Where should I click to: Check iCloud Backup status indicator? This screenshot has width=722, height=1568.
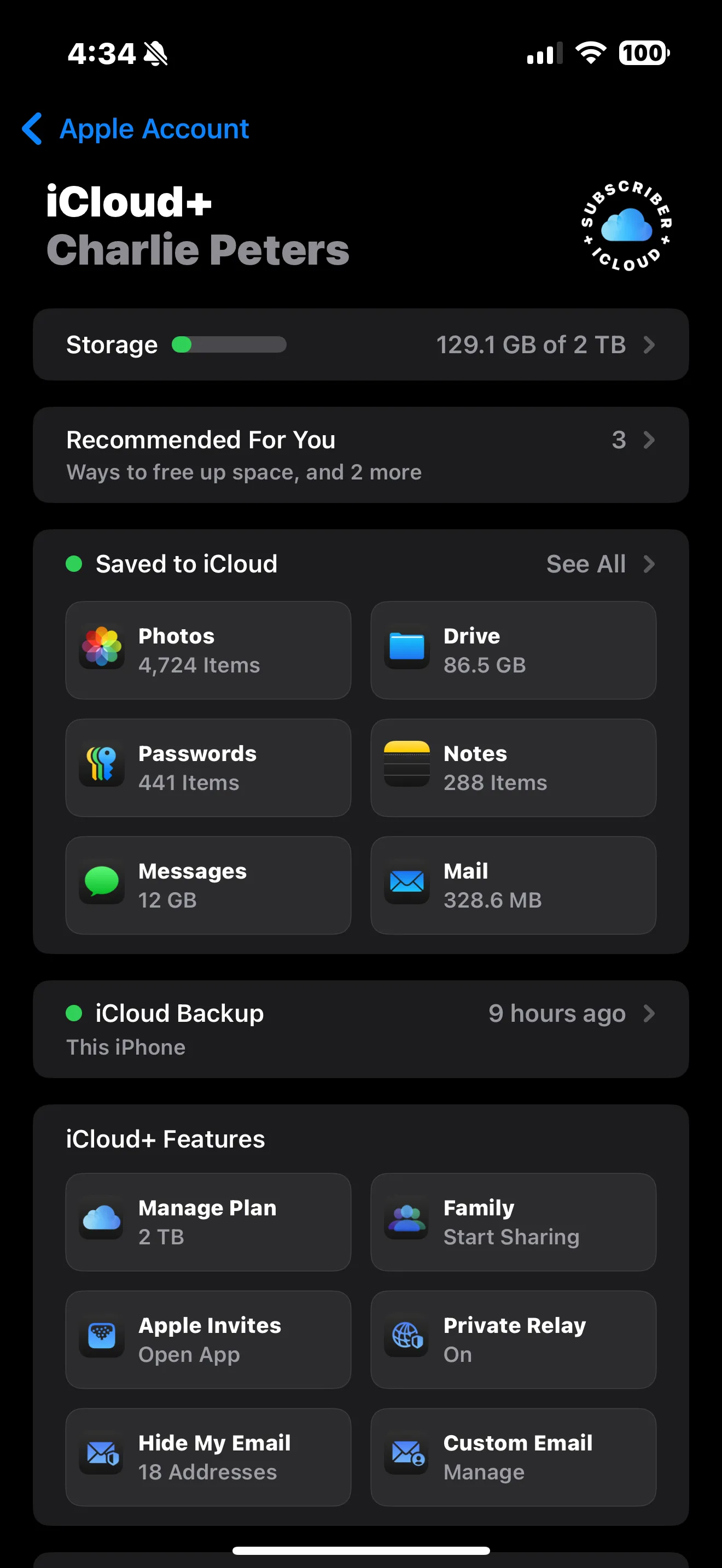74,1013
